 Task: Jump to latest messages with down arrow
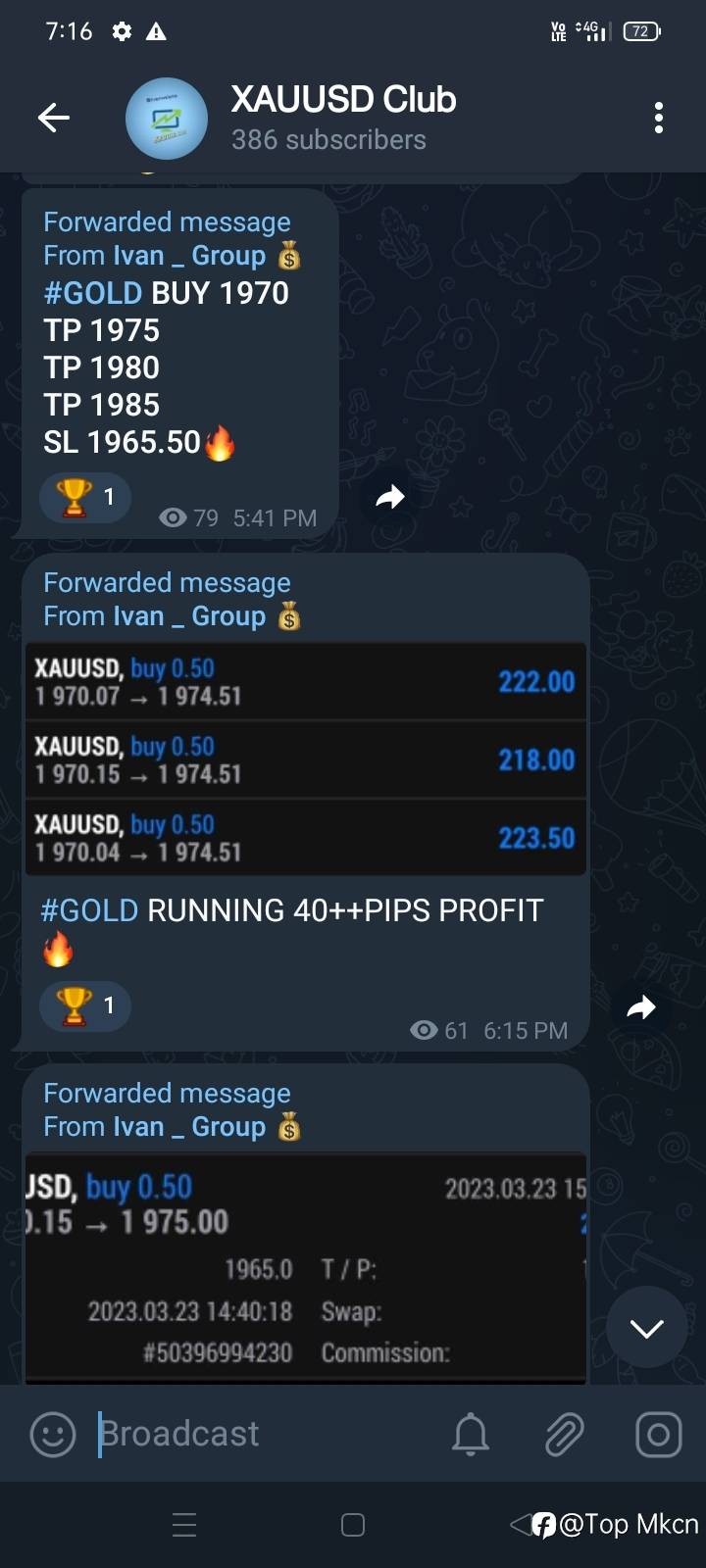pyautogui.click(x=646, y=1328)
